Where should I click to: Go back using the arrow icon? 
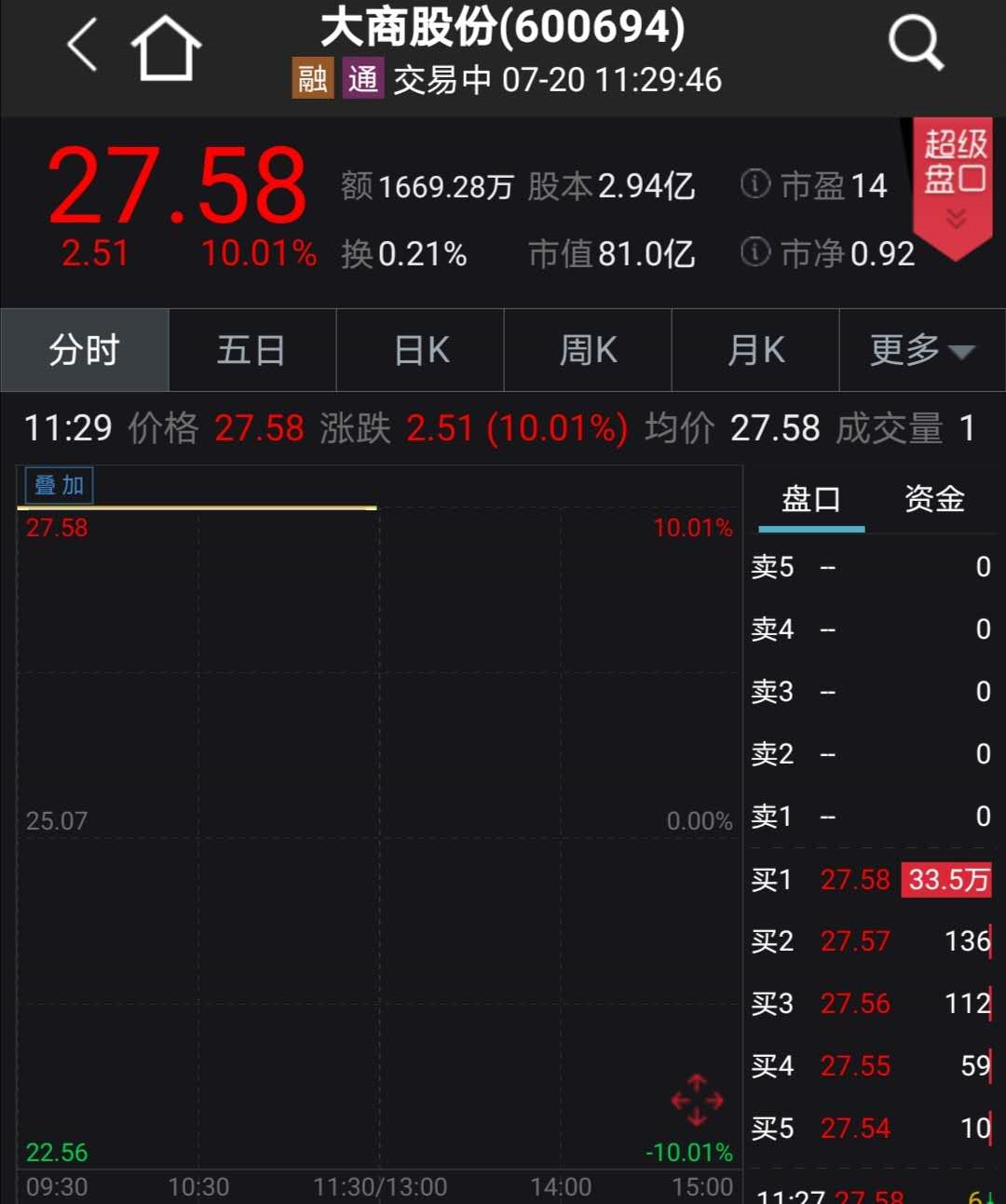82,45
